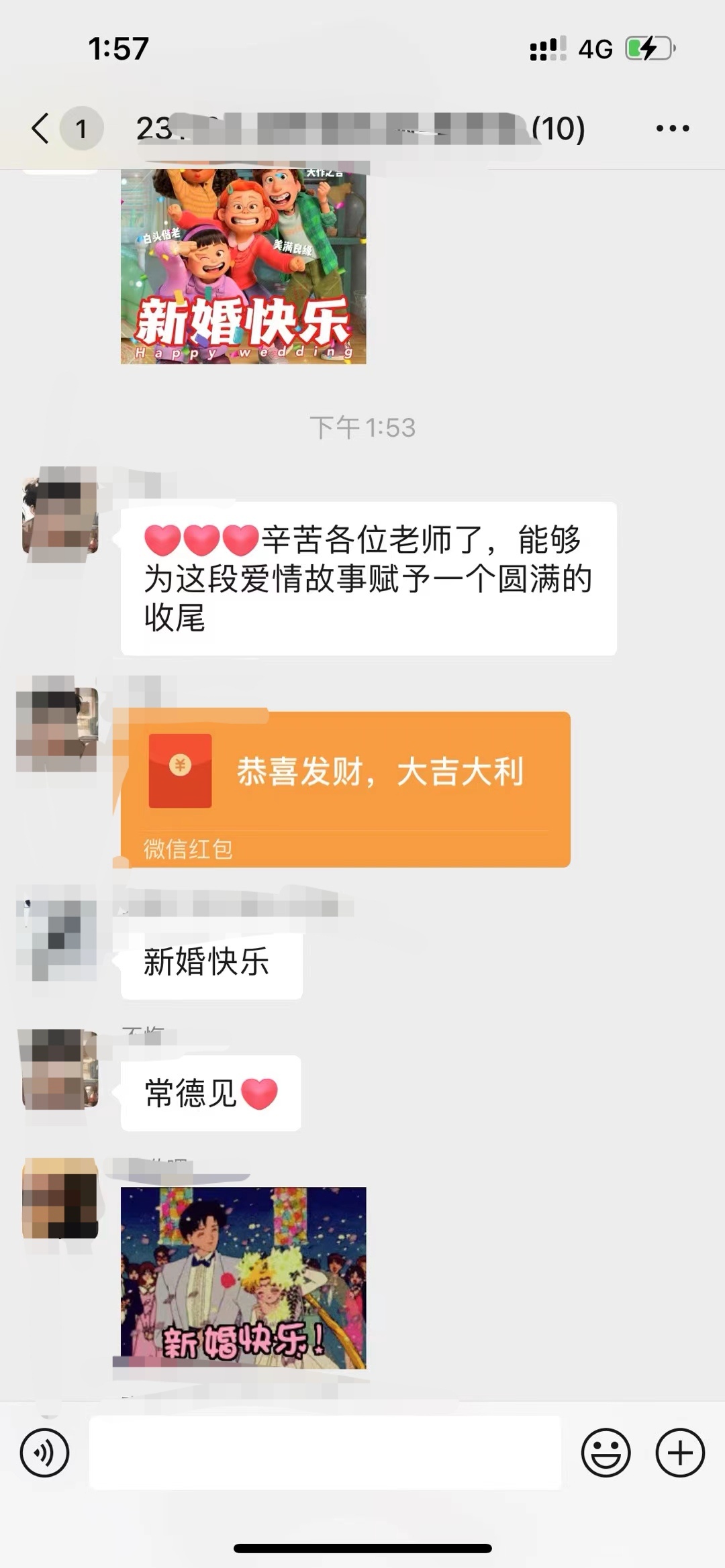725x1568 pixels.
Task: Tap the avatar next to 常德见 message
Action: click(60, 1069)
